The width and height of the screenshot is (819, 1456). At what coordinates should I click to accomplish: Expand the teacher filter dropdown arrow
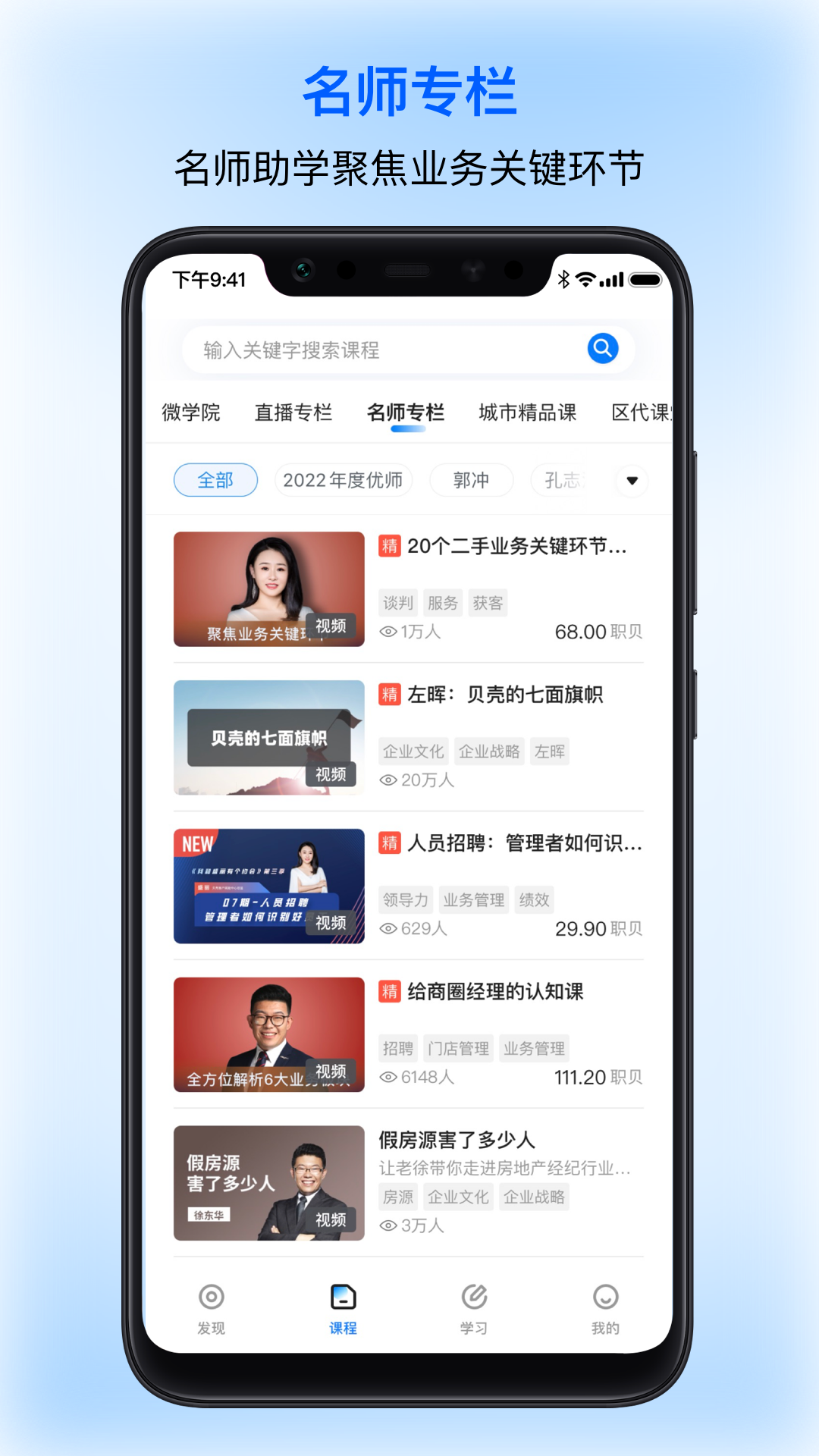[x=632, y=481]
